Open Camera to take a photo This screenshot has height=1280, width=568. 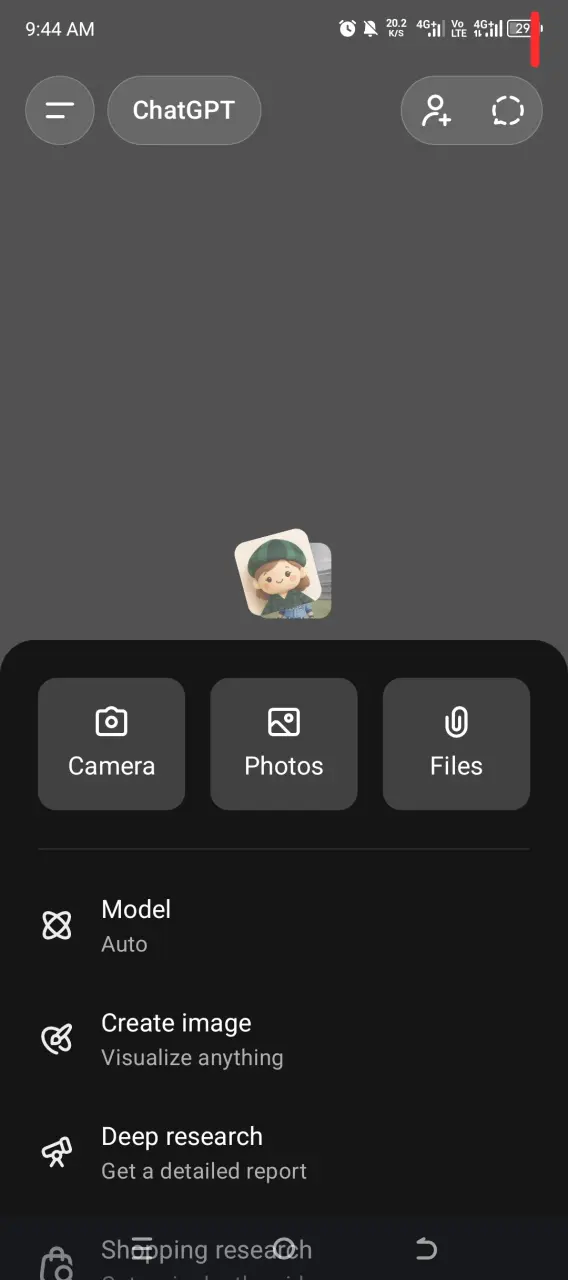[x=111, y=744]
